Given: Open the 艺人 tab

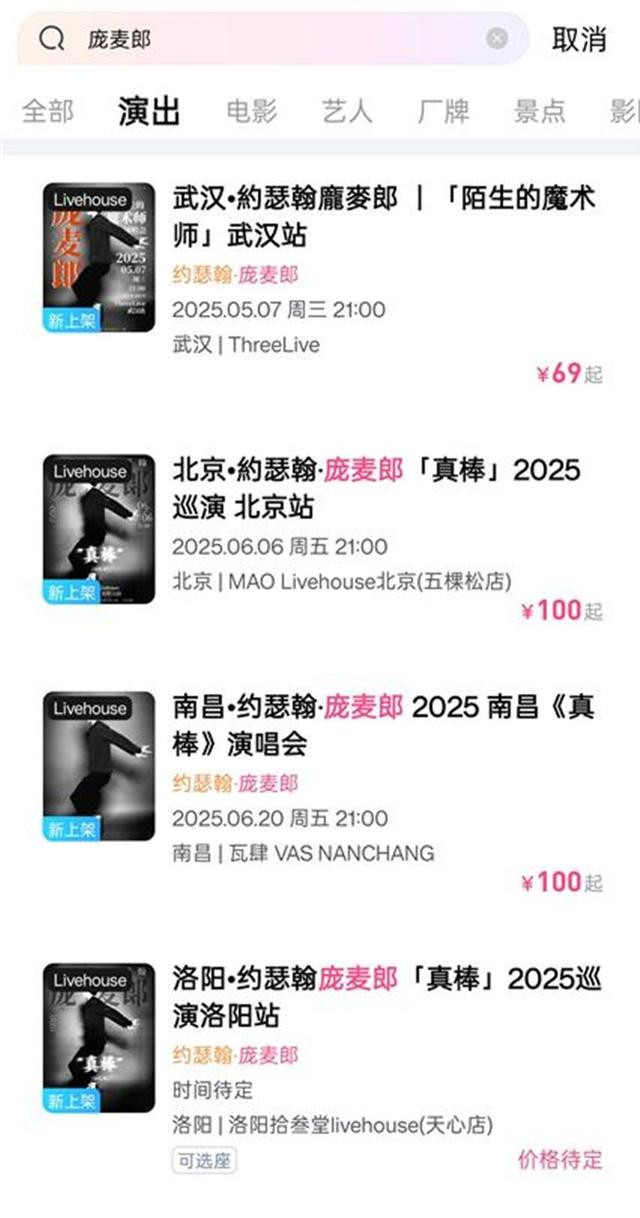Looking at the screenshot, I should pos(348,111).
